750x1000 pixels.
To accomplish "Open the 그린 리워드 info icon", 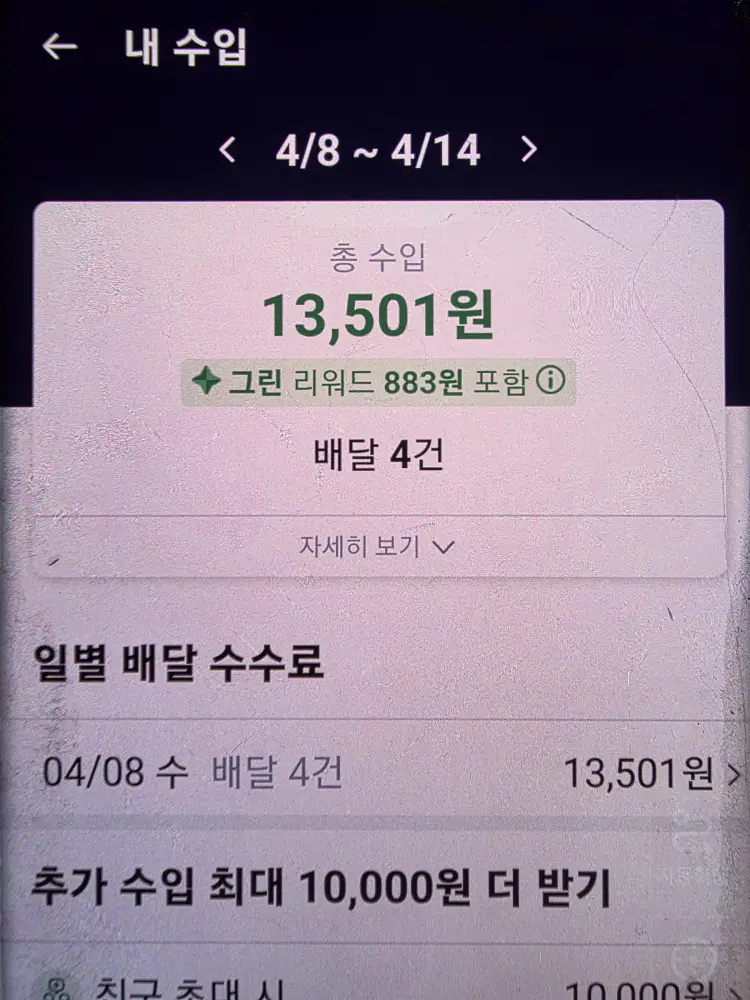I will pyautogui.click(x=550, y=381).
